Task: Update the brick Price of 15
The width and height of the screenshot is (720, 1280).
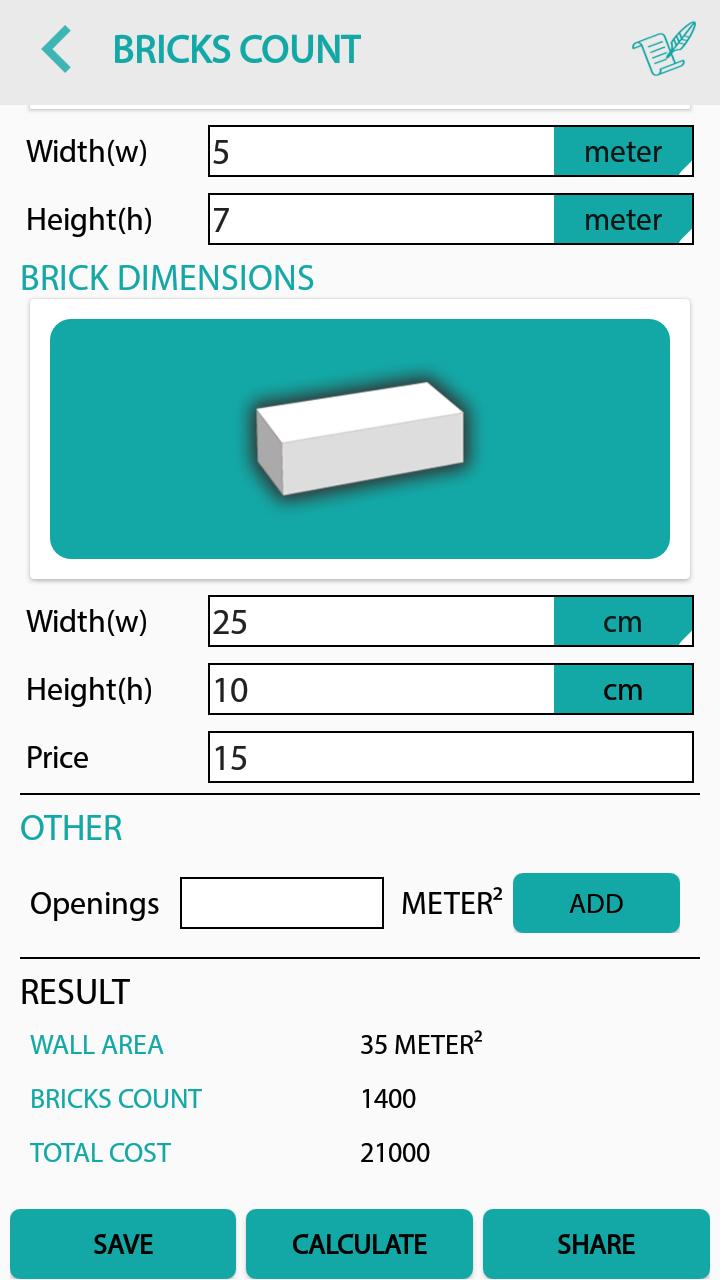Action: (450, 757)
